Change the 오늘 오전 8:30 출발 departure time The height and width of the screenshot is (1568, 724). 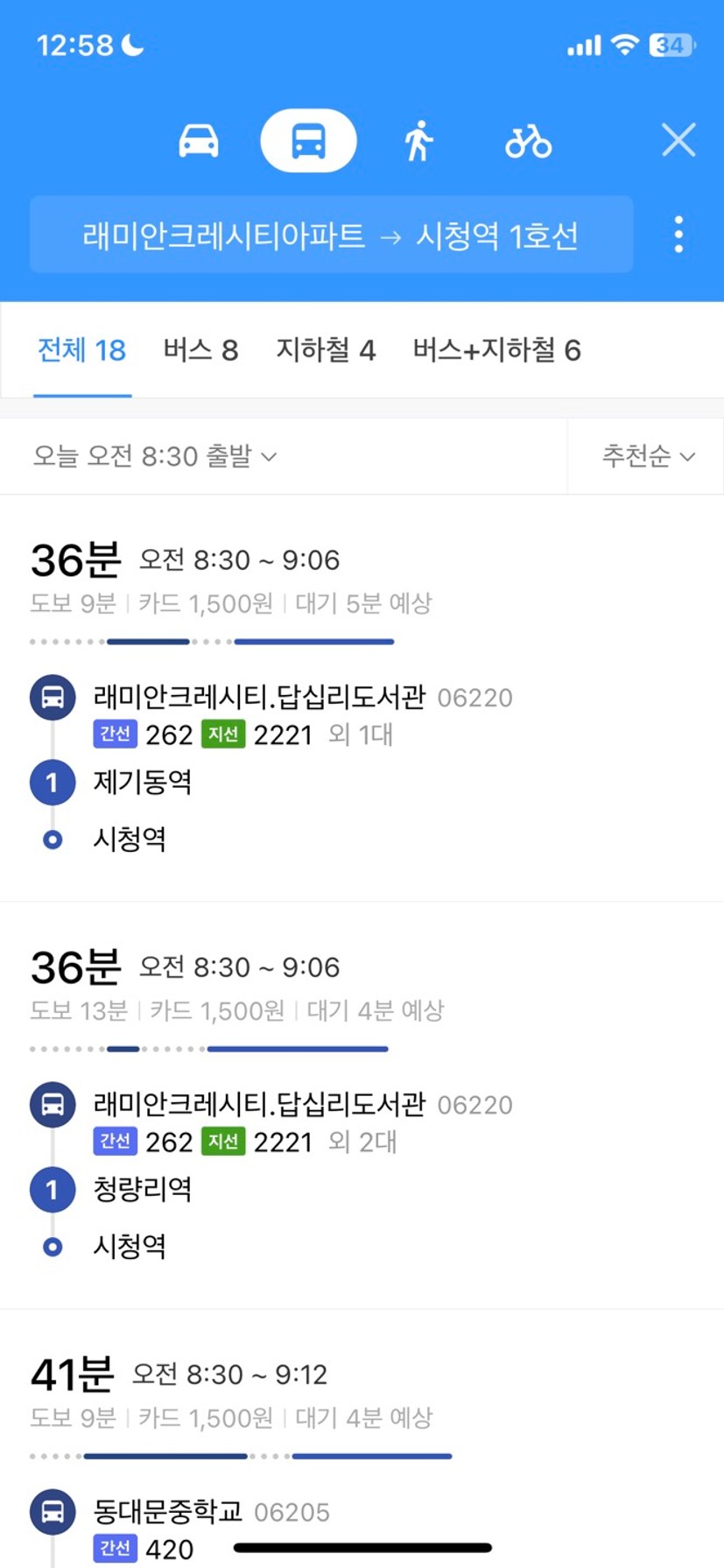[154, 456]
